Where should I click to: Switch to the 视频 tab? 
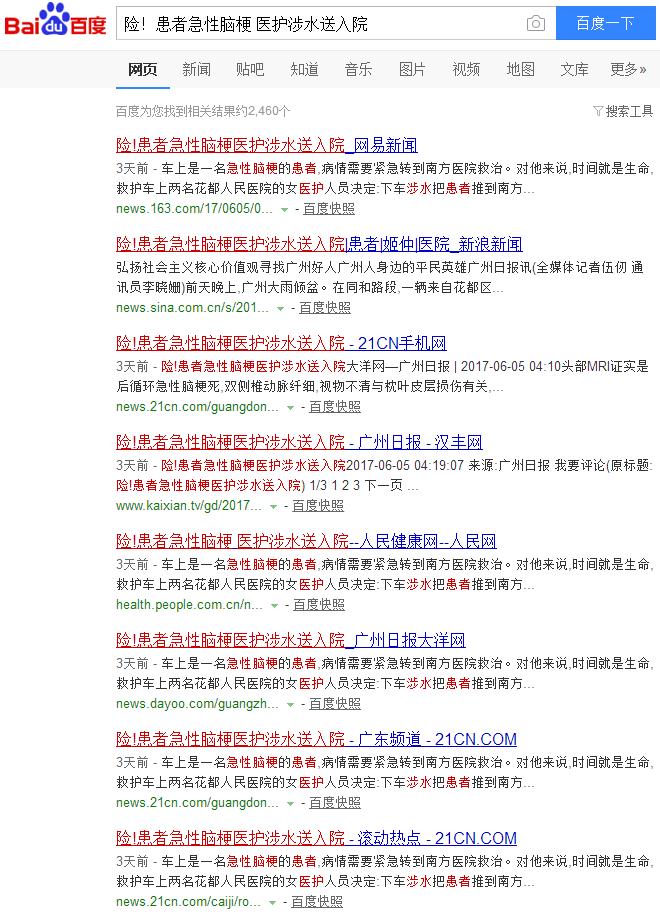point(466,69)
